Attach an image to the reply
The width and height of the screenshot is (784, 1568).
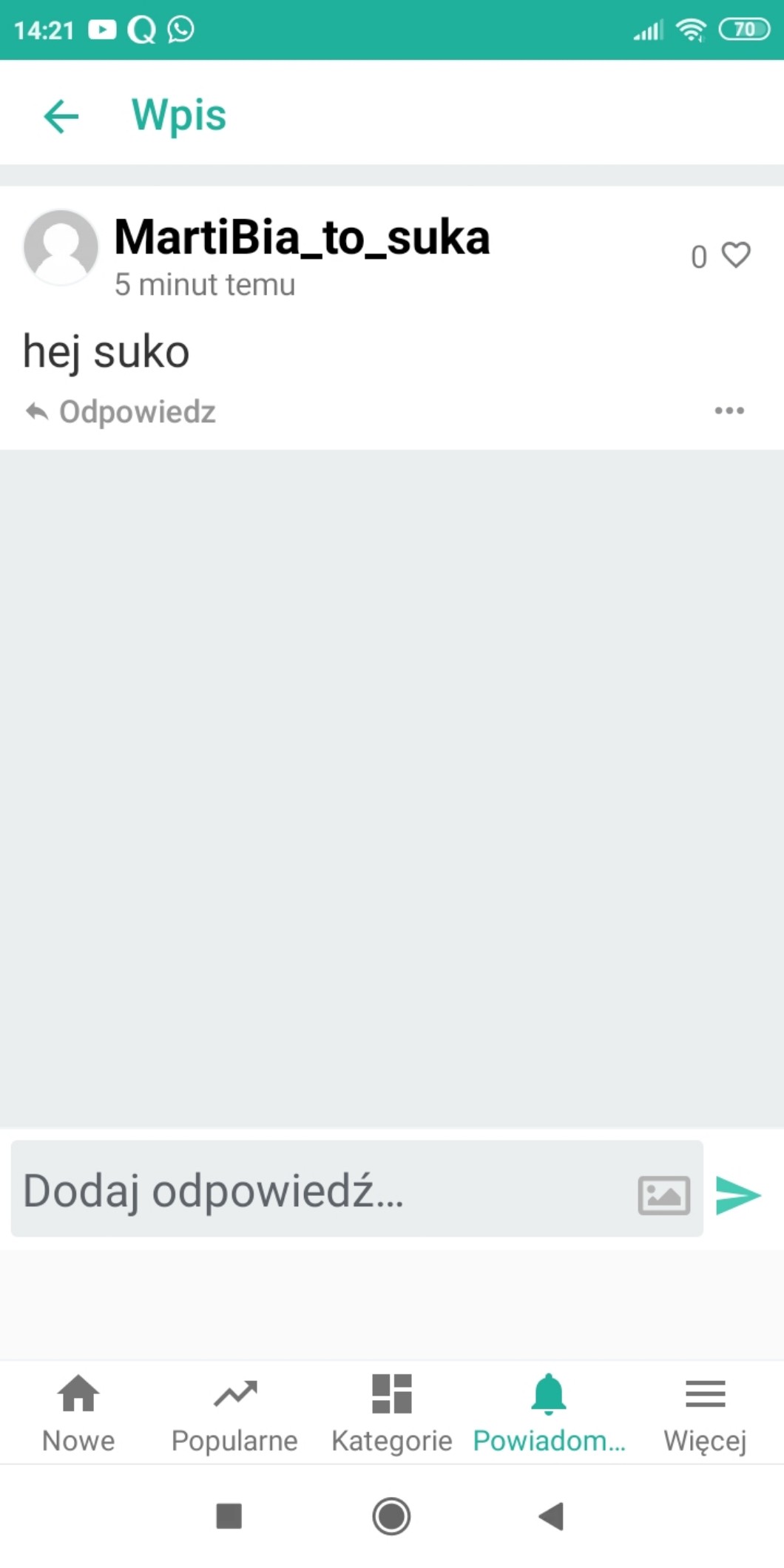pos(663,1194)
